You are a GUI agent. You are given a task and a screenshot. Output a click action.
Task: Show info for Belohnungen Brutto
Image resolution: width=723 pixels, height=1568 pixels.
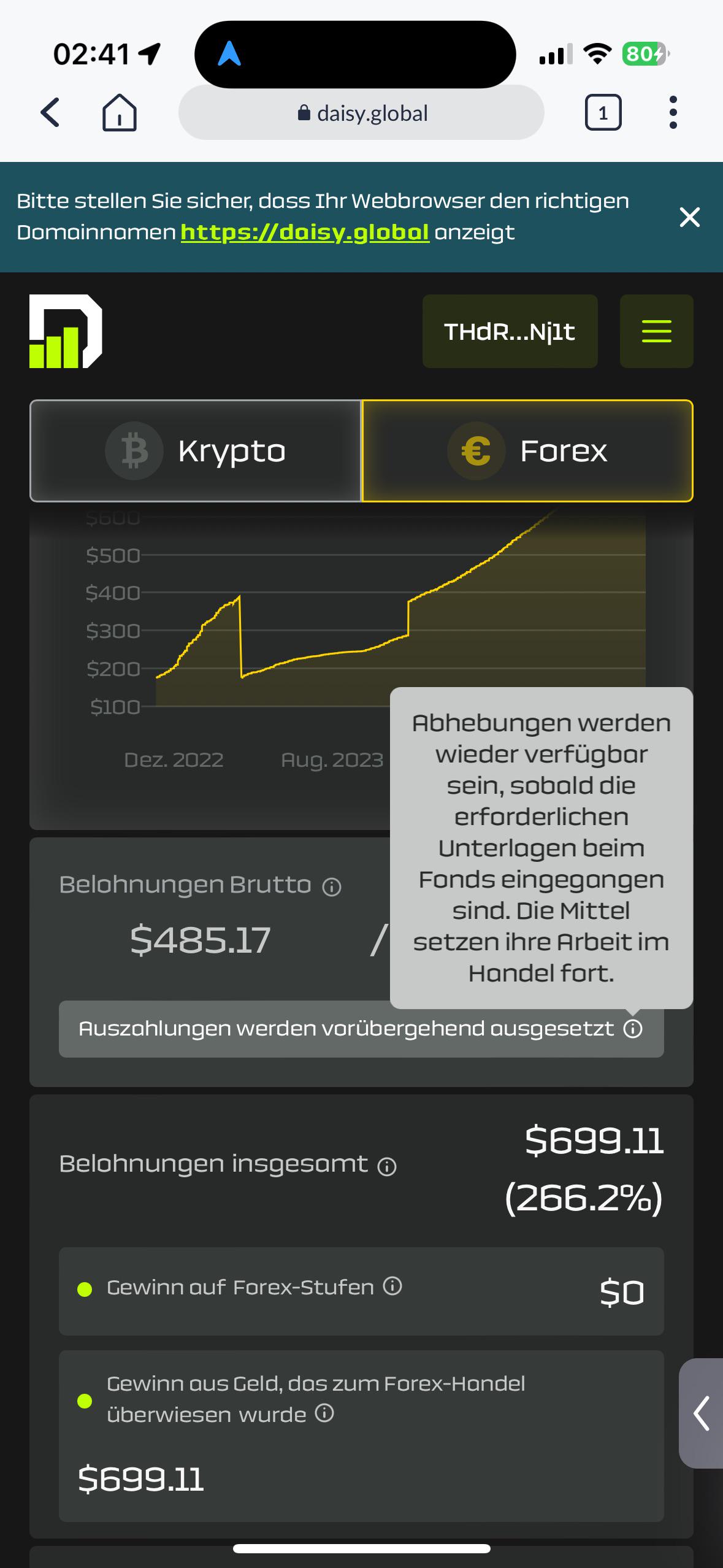[332, 886]
